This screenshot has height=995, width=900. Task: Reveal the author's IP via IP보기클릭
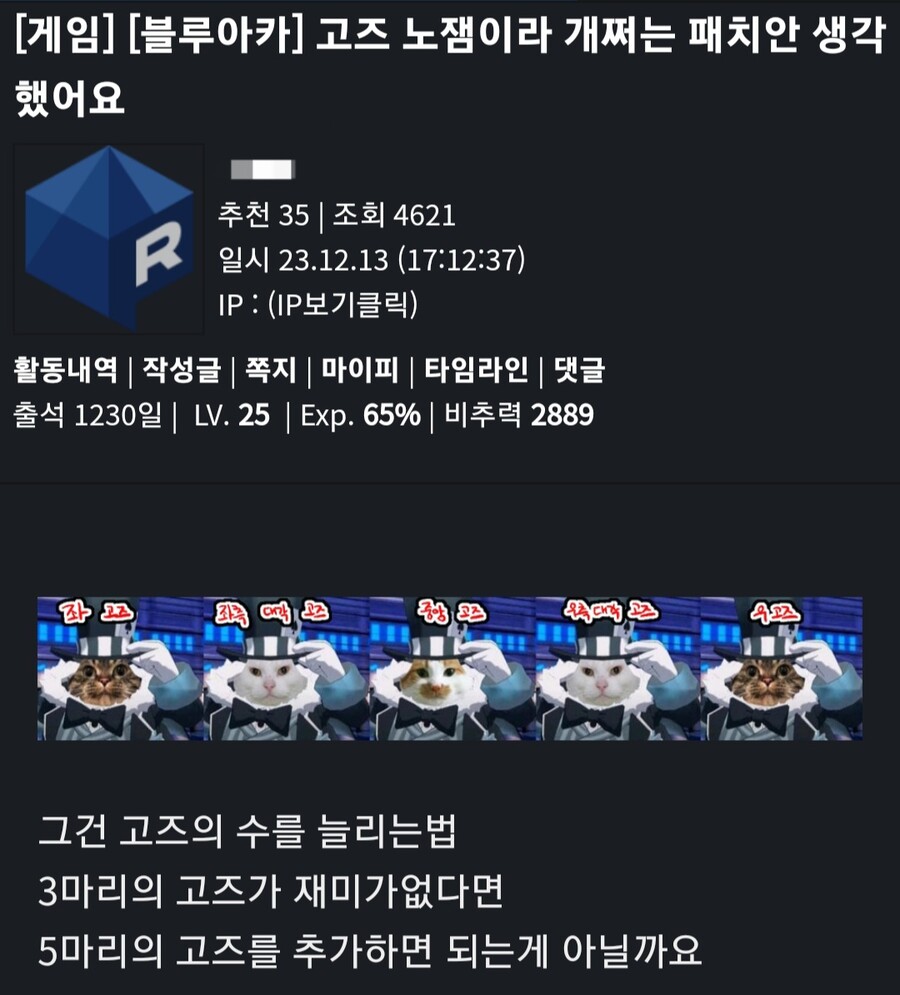point(344,304)
